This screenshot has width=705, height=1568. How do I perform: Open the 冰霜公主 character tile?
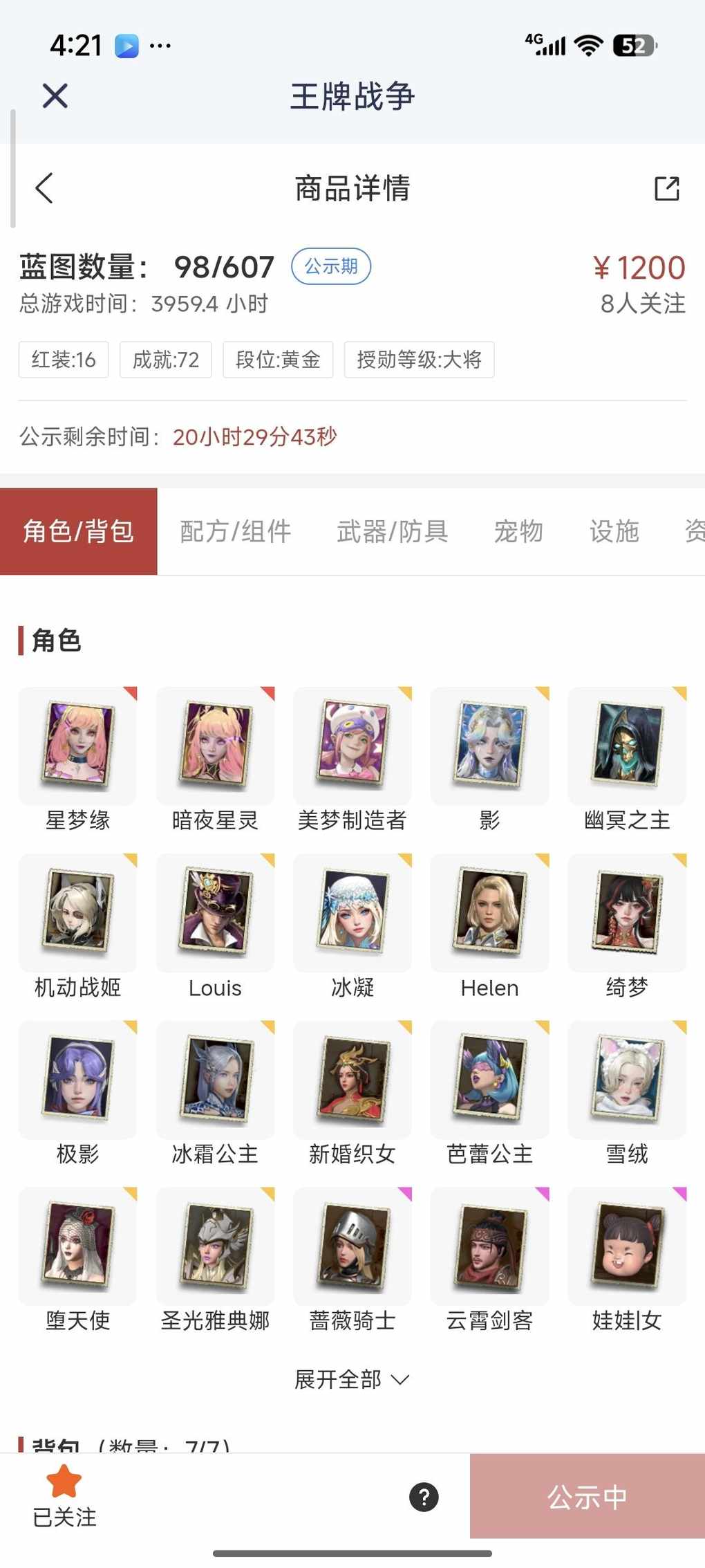click(215, 1079)
